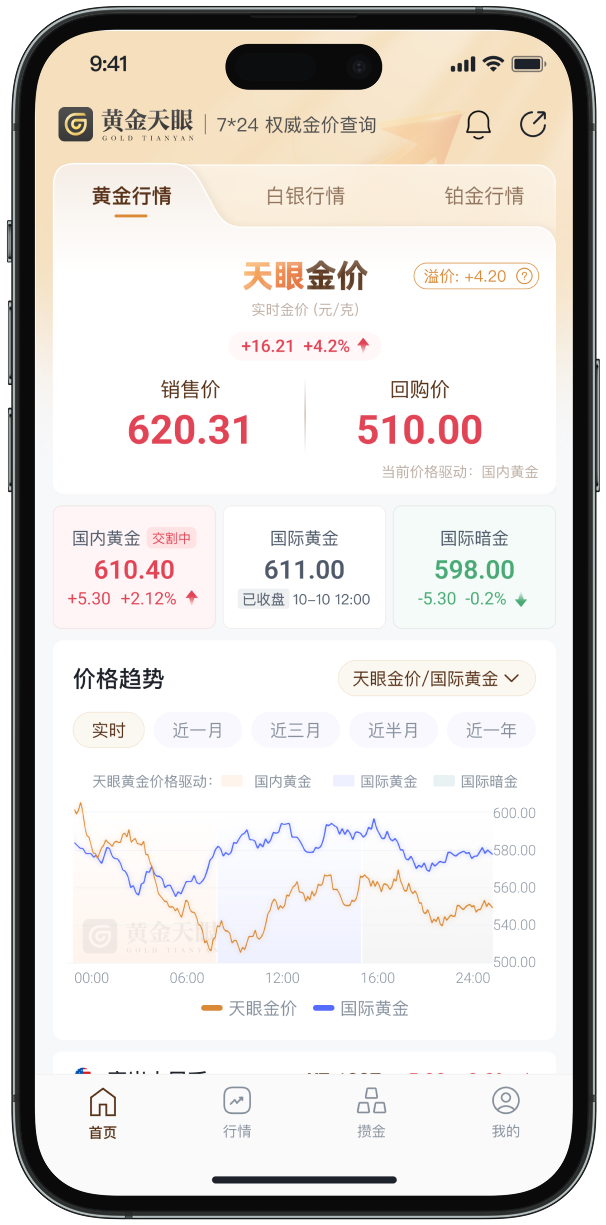This screenshot has height=1225, width=606.
Task: Tap the share icon in header
Action: click(x=533, y=125)
